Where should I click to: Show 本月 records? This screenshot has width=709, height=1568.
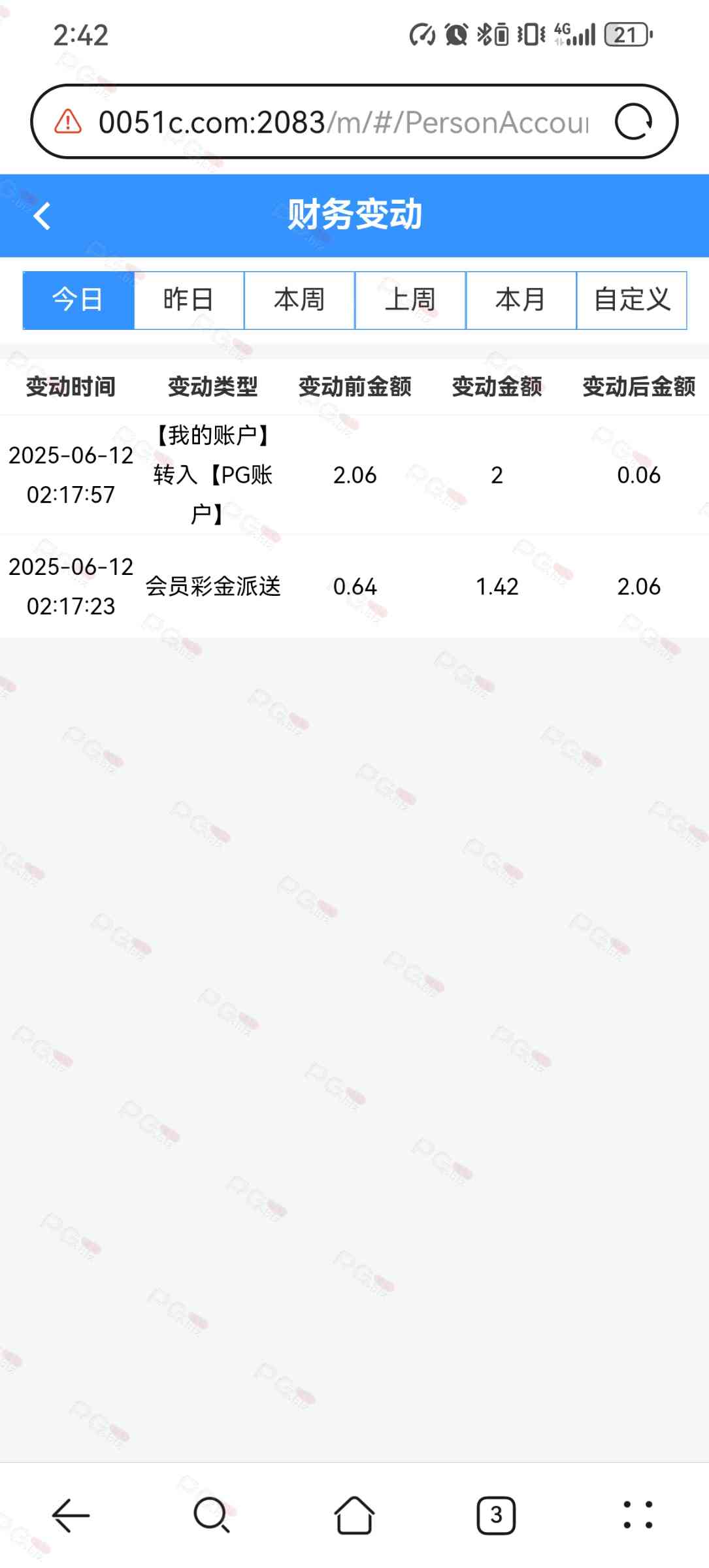[521, 300]
